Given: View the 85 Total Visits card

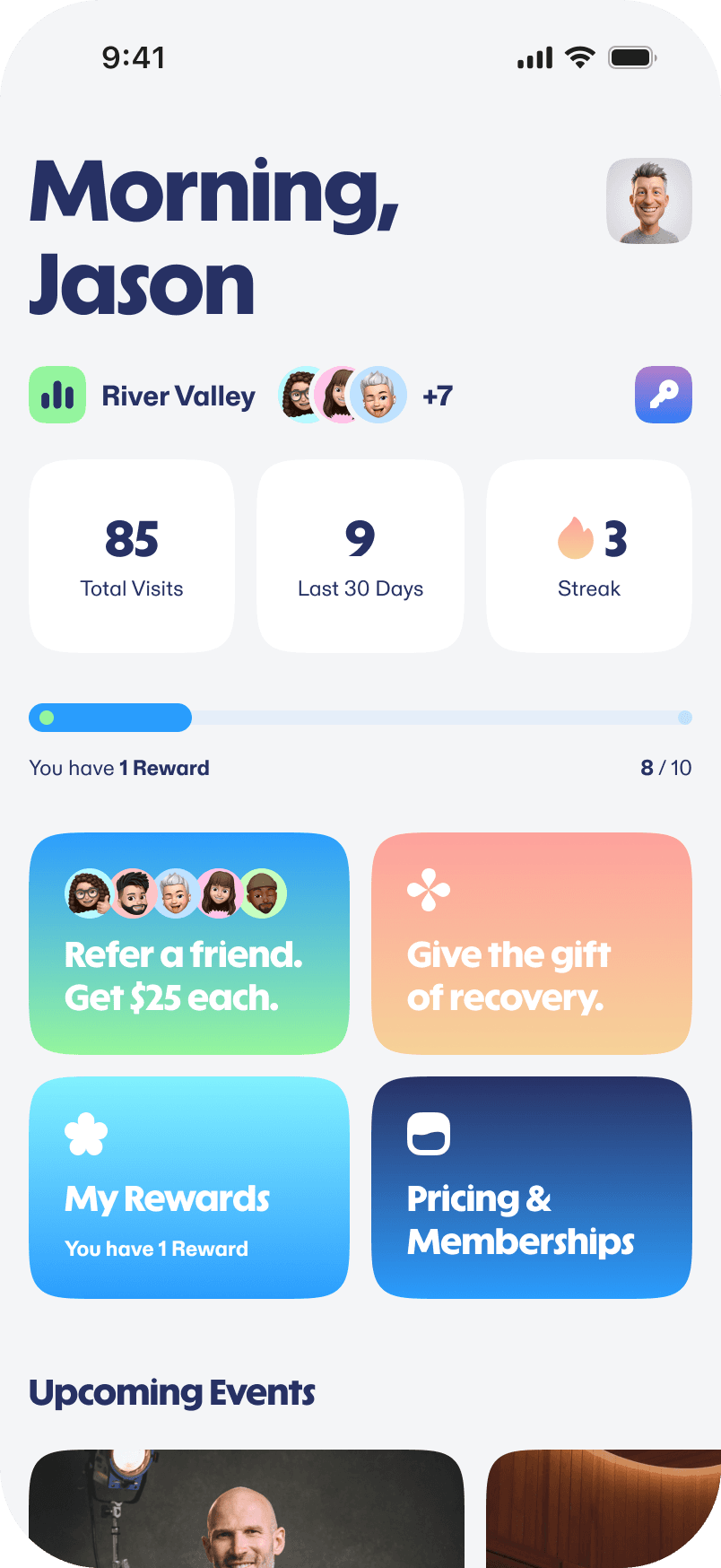Looking at the screenshot, I should pyautogui.click(x=131, y=555).
